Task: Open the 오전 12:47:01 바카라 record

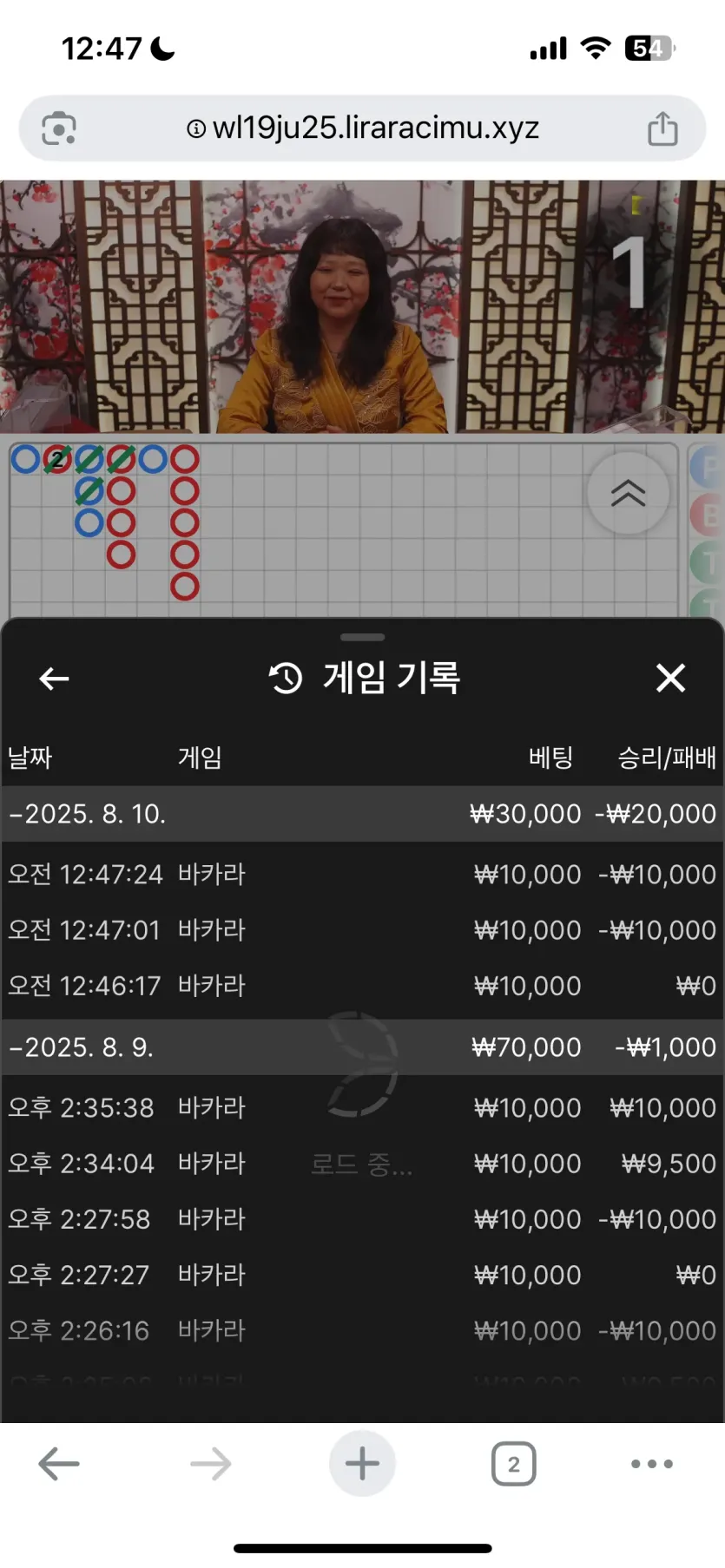Action: click(x=362, y=930)
